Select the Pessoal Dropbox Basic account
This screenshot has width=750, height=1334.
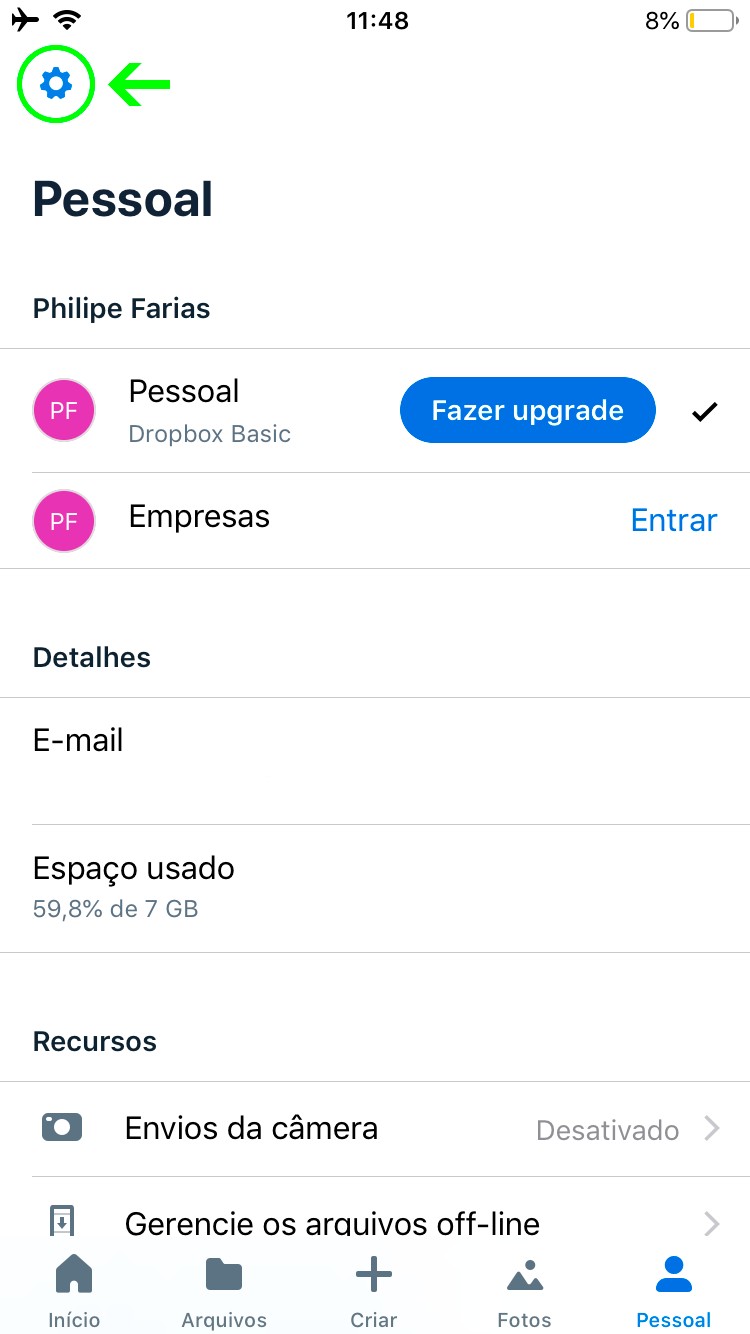pos(375,411)
